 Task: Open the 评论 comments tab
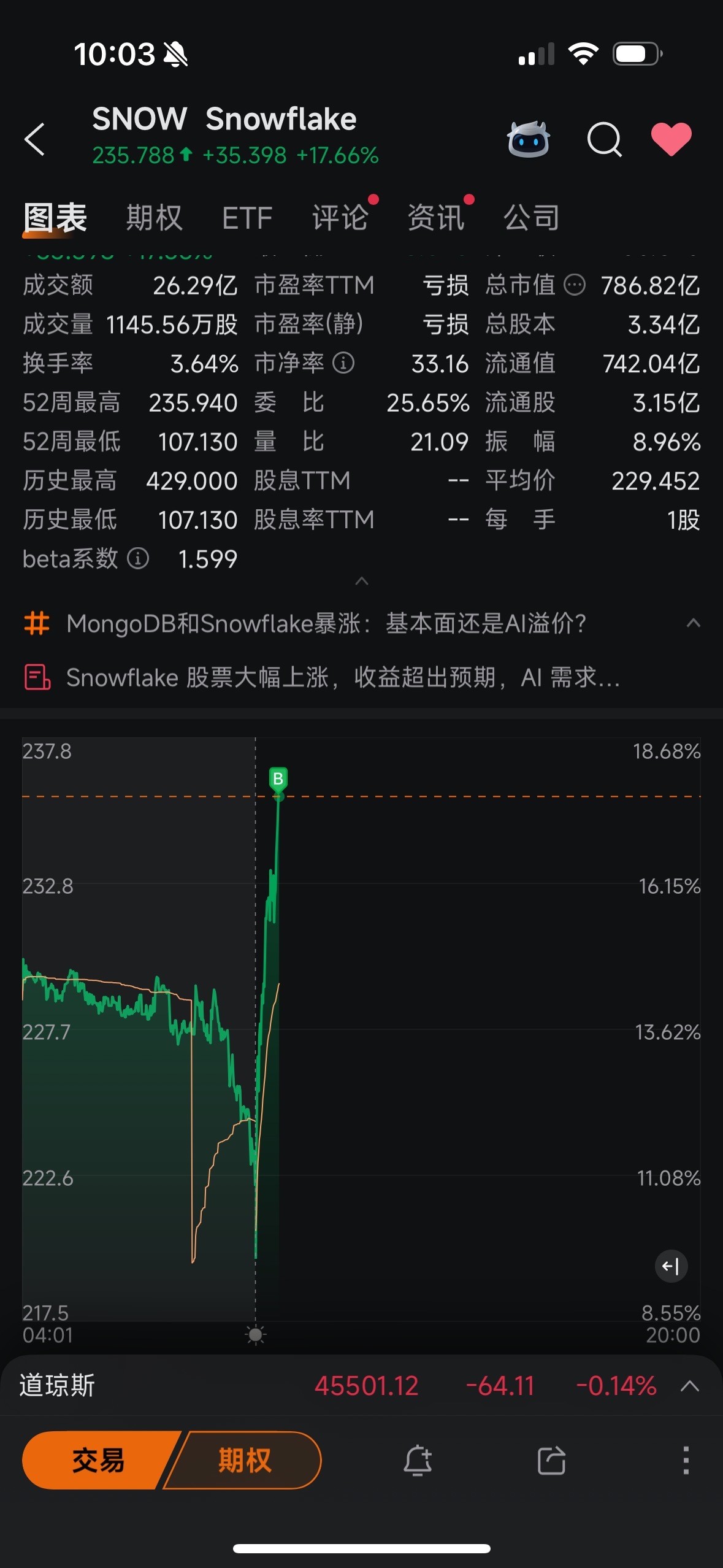(340, 217)
